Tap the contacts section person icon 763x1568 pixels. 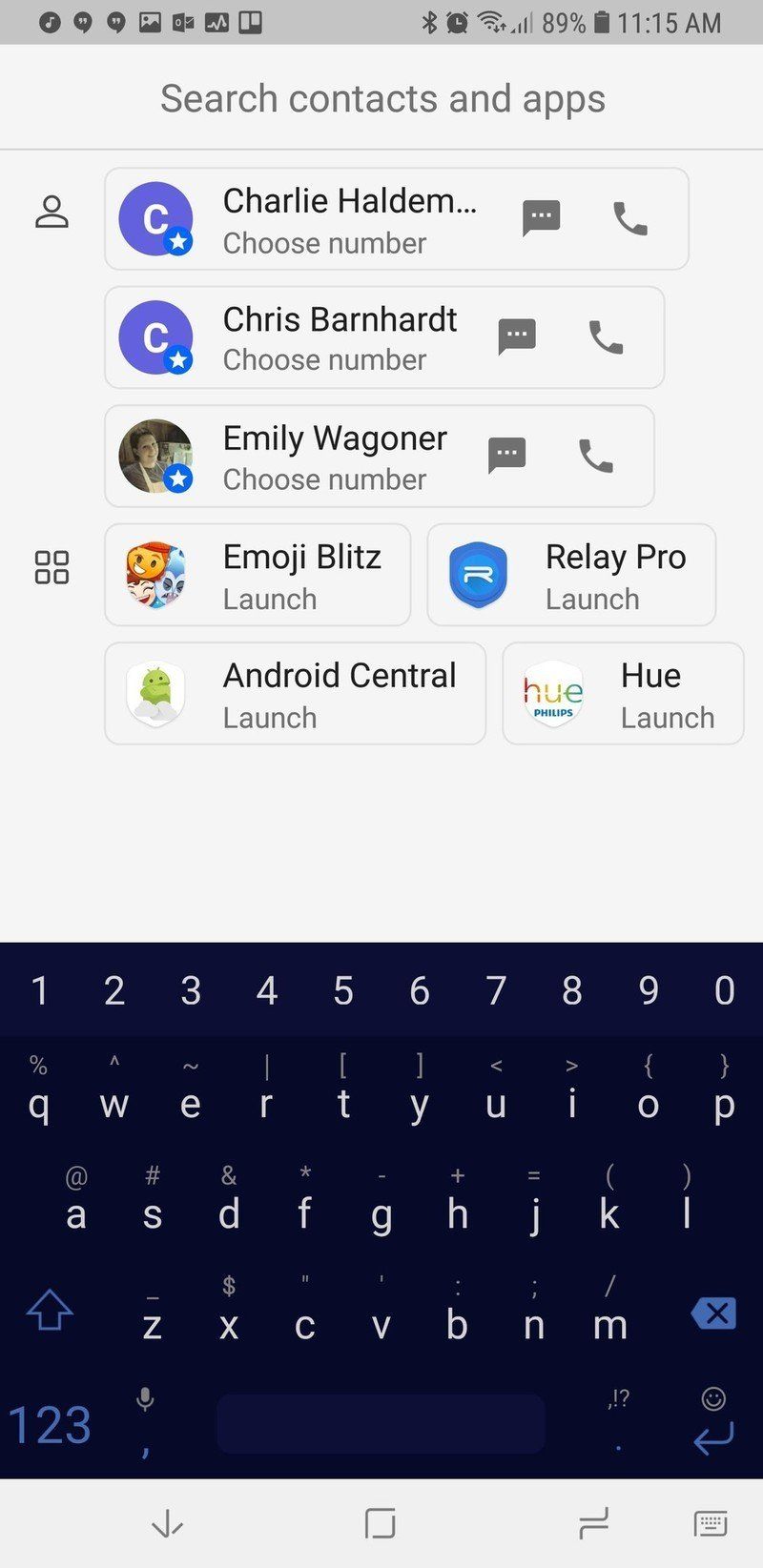(x=52, y=213)
